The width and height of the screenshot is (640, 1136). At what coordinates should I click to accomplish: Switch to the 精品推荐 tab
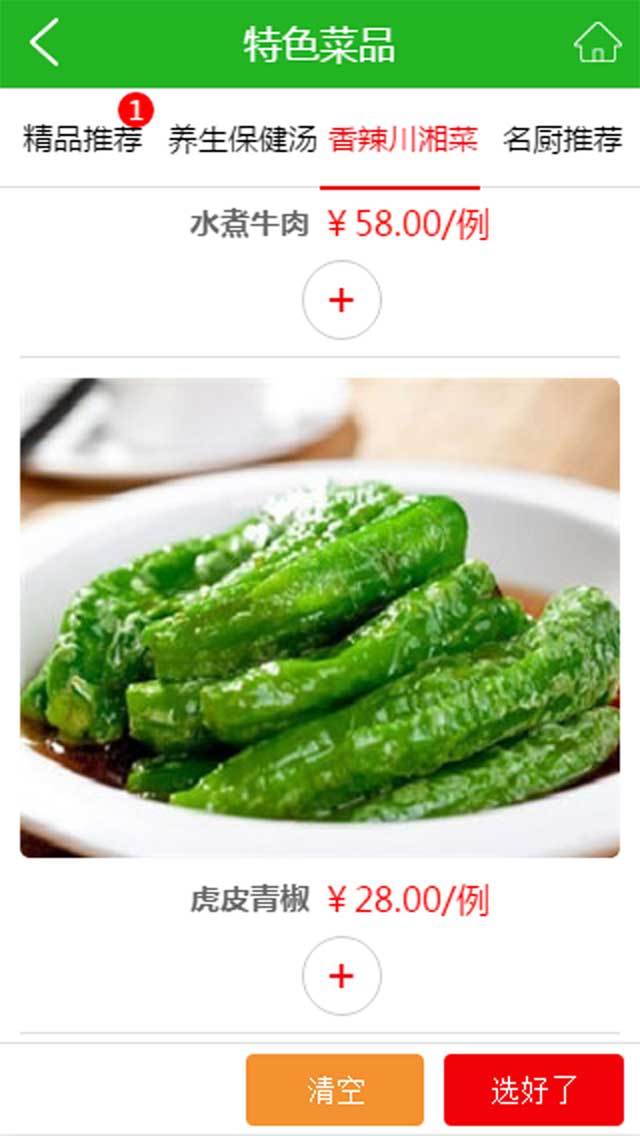pos(82,139)
